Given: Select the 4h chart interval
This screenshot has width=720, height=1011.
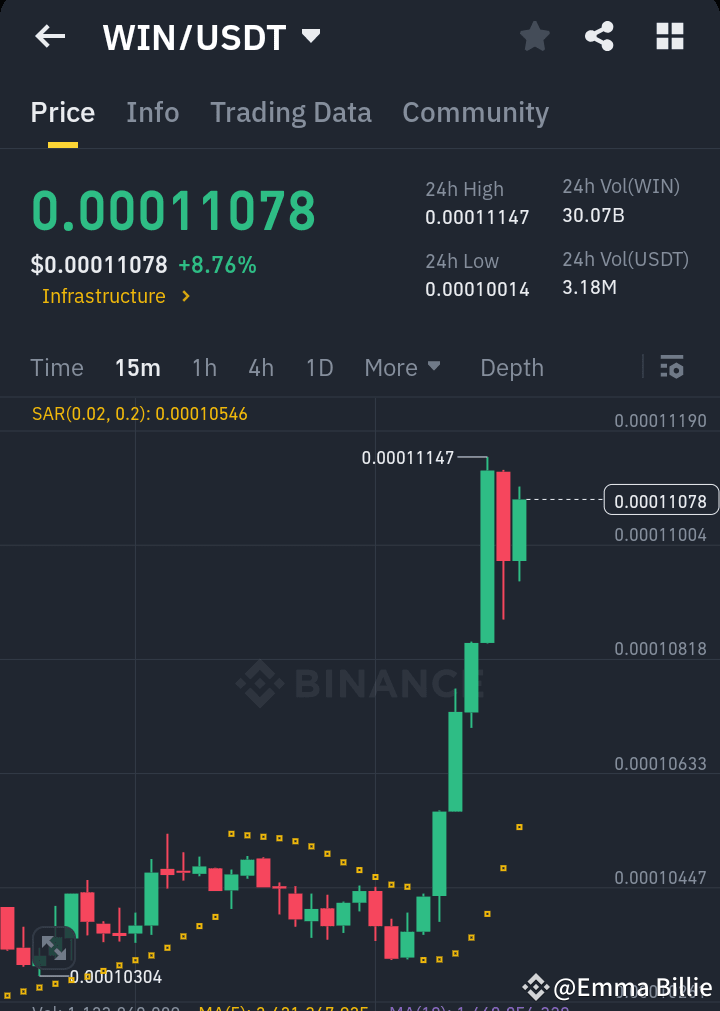Looking at the screenshot, I should (x=260, y=368).
